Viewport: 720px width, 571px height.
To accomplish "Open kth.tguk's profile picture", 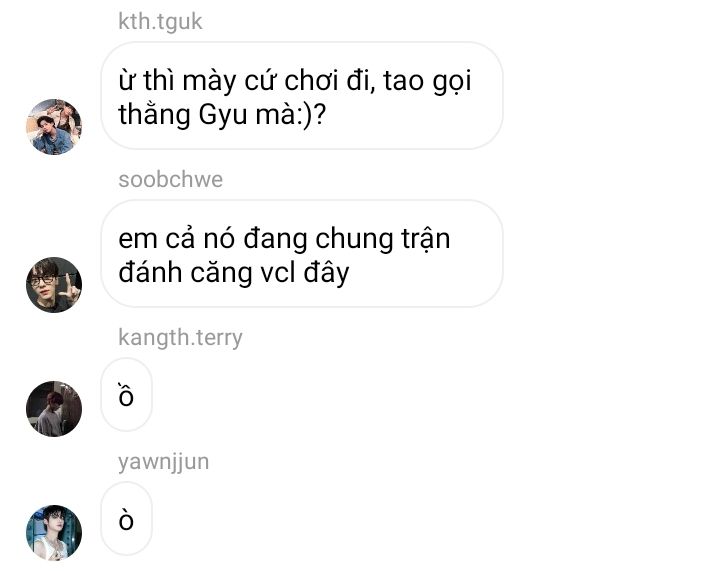I will click(x=54, y=127).
